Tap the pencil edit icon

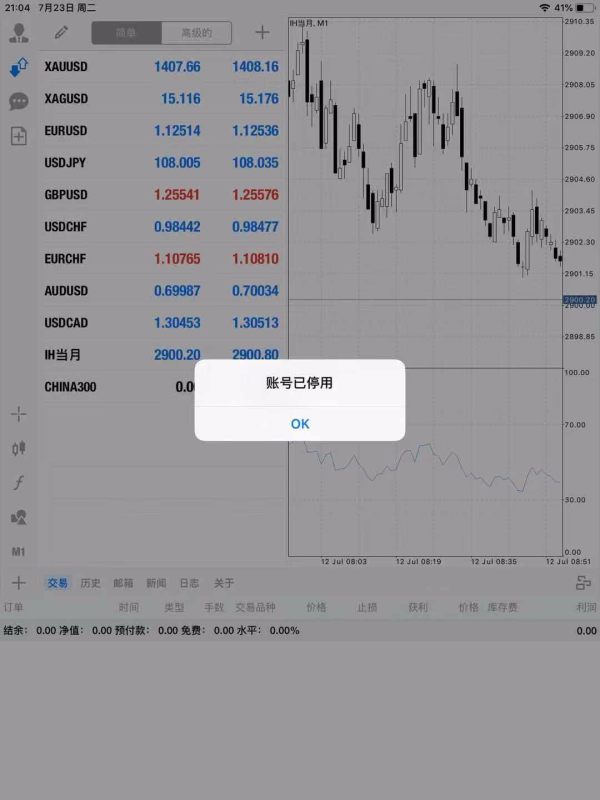(x=62, y=33)
